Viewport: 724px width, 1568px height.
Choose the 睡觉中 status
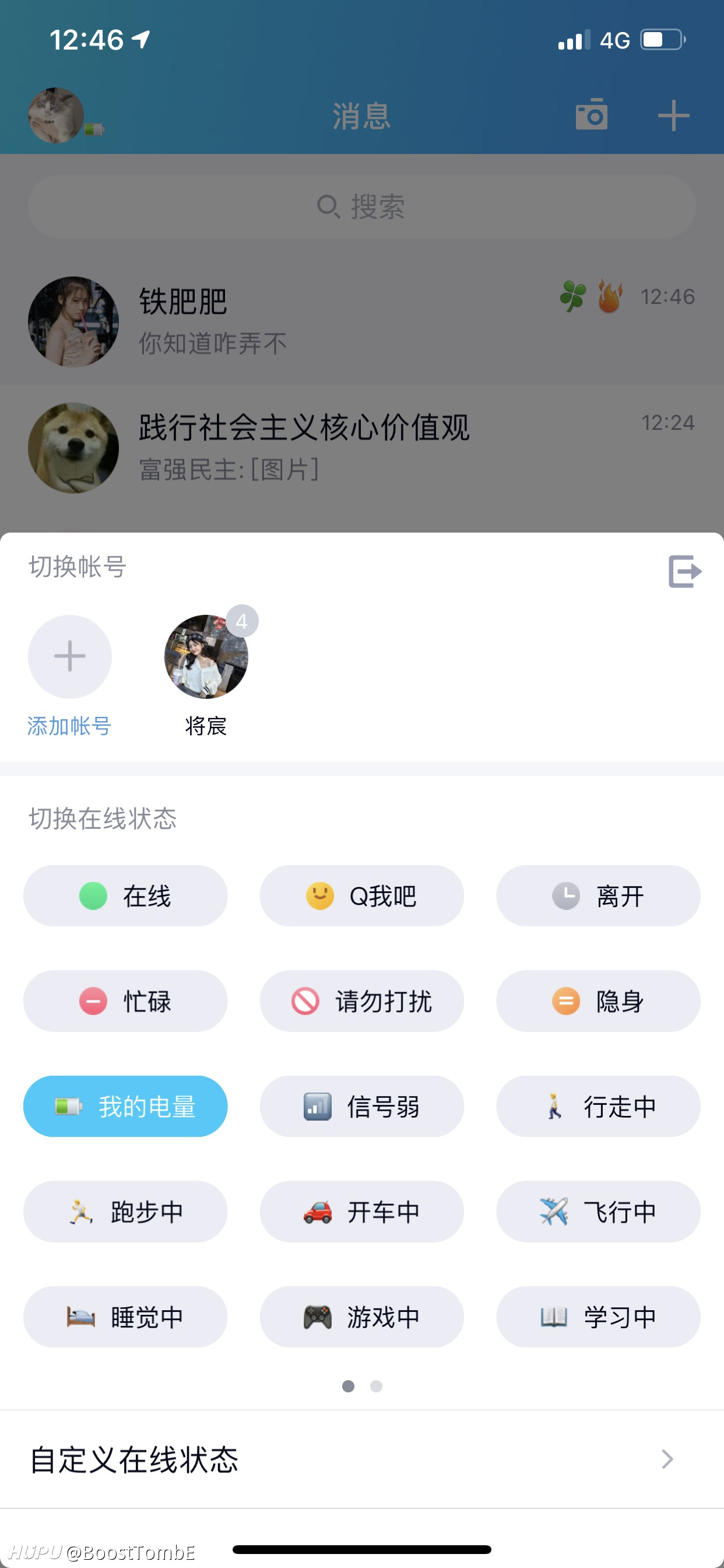click(x=125, y=1317)
